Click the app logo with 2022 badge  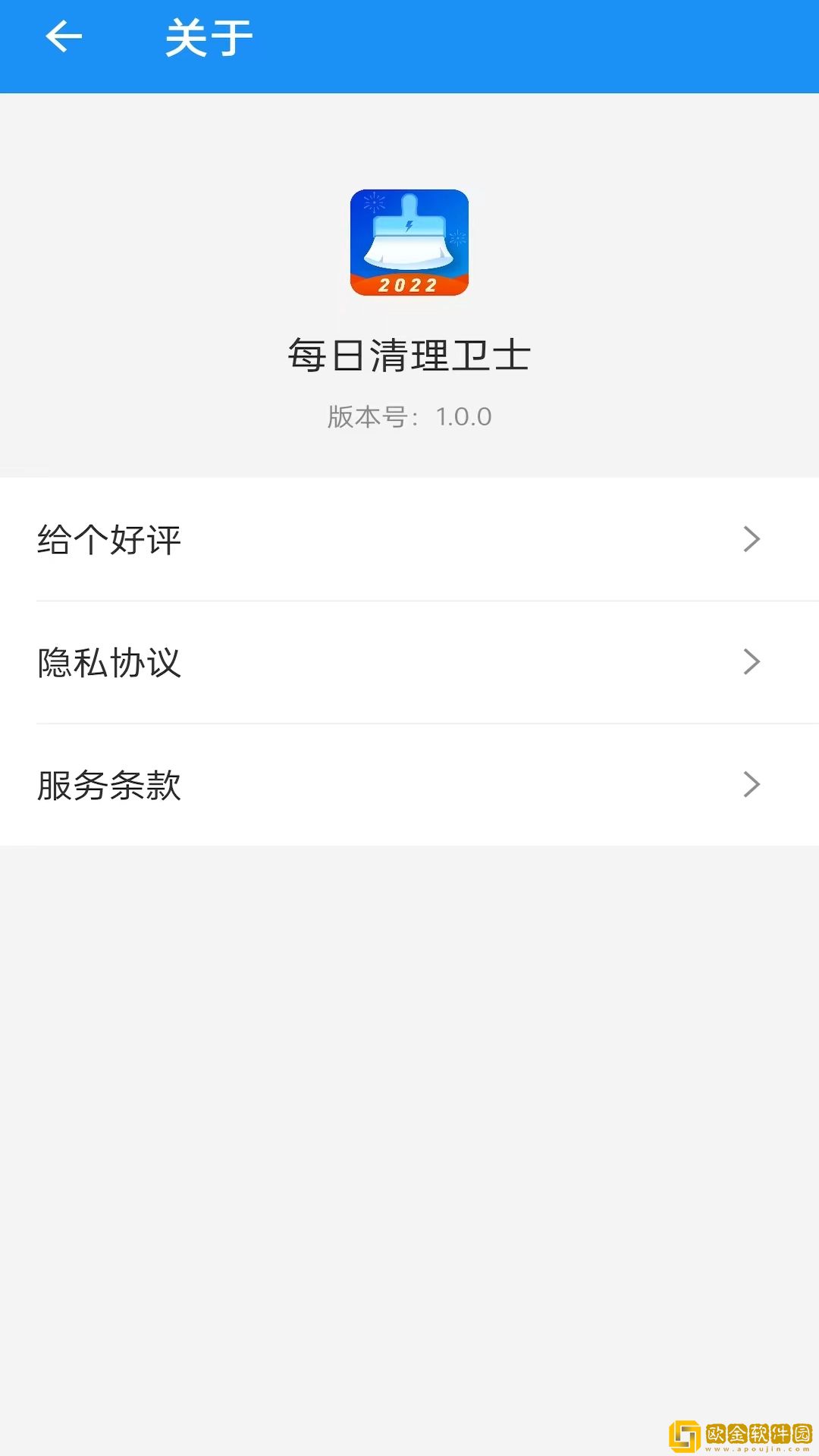click(x=409, y=243)
